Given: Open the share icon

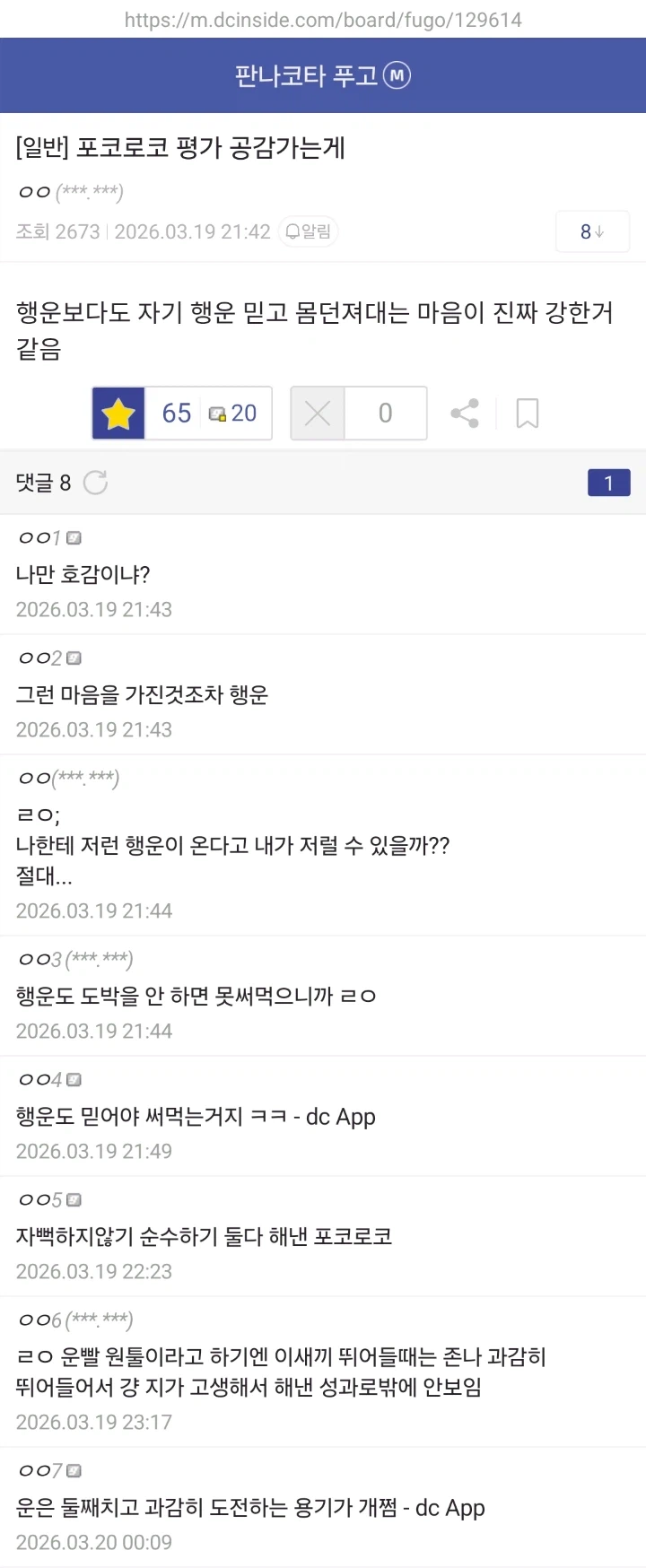Looking at the screenshot, I should tap(465, 414).
